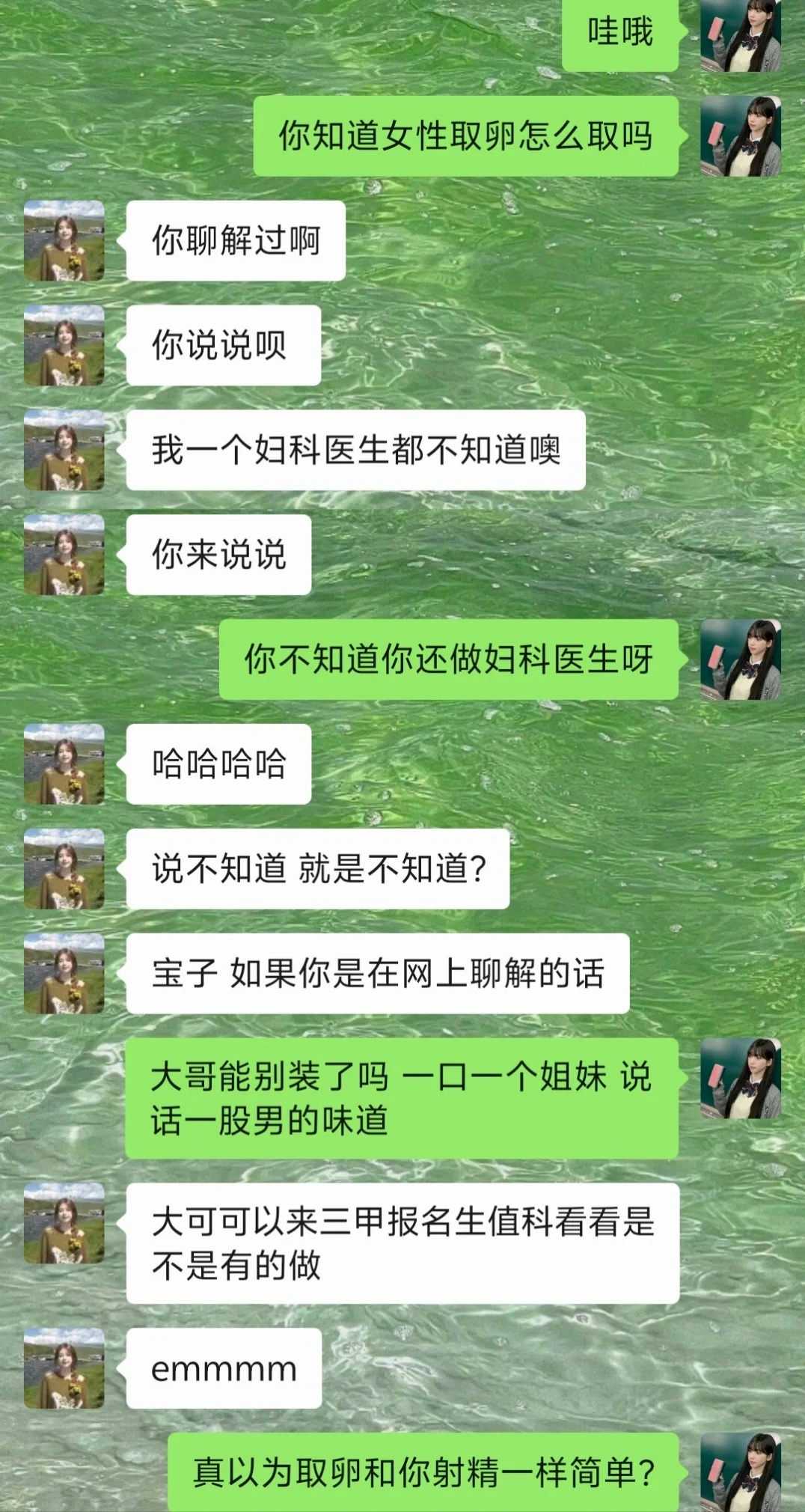805x1512 pixels.
Task: Click the 你不知道你还做妇科医生呀 bubble
Action: [449, 662]
